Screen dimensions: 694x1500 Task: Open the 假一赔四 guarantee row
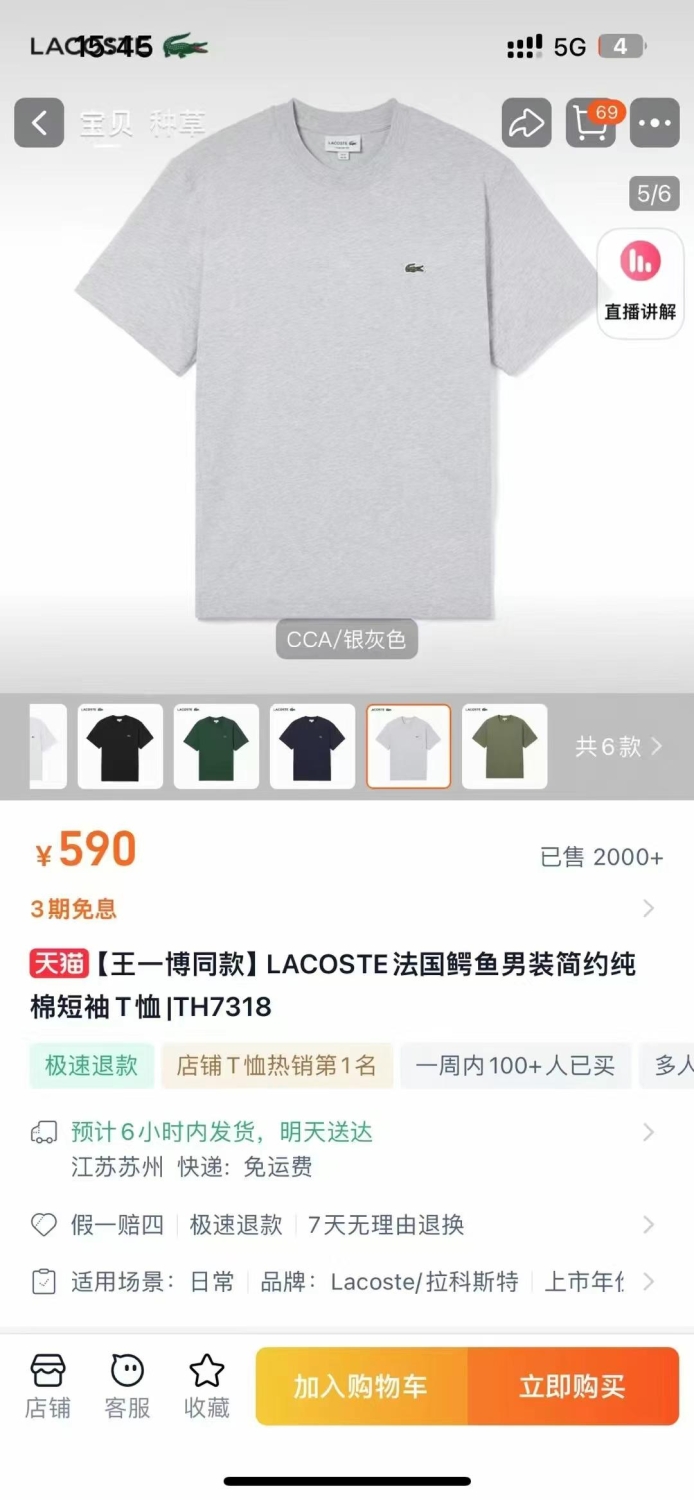coord(347,1224)
